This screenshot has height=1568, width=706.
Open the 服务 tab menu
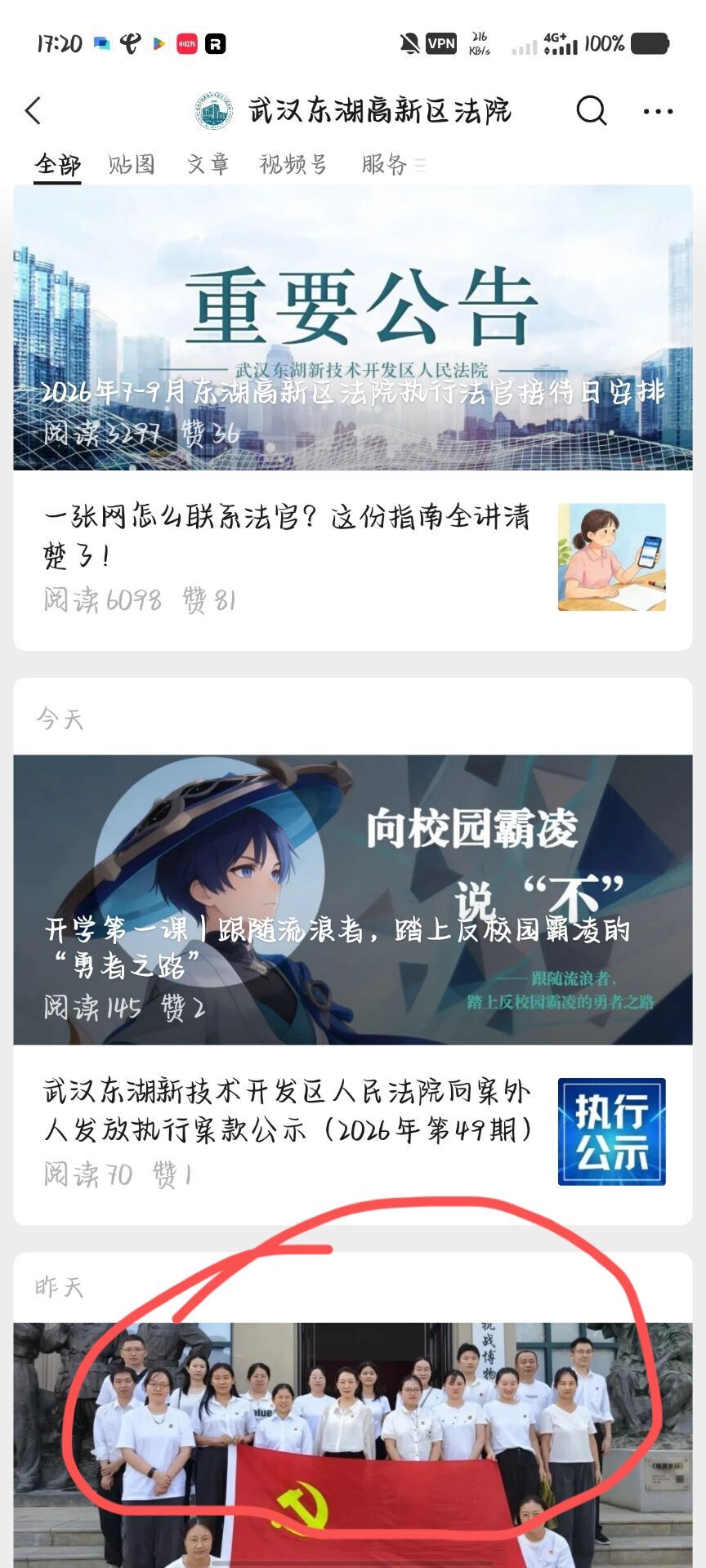click(393, 165)
